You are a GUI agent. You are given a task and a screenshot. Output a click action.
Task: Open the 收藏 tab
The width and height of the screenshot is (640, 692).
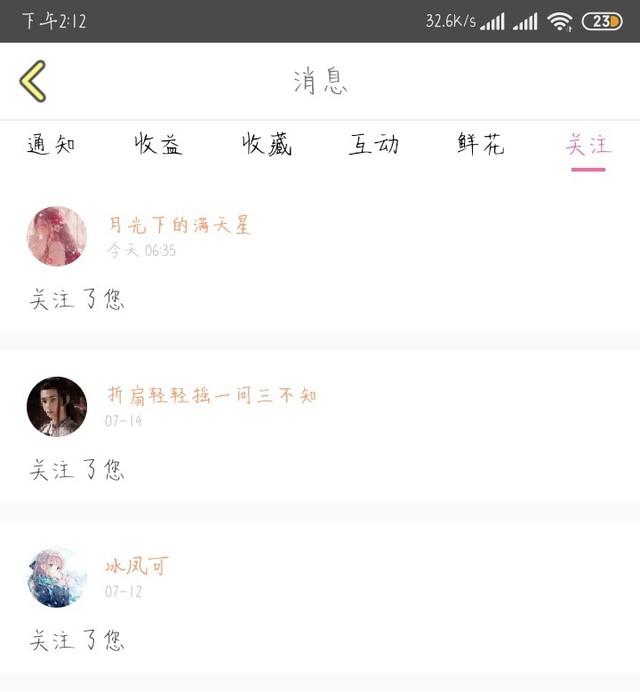click(267, 145)
